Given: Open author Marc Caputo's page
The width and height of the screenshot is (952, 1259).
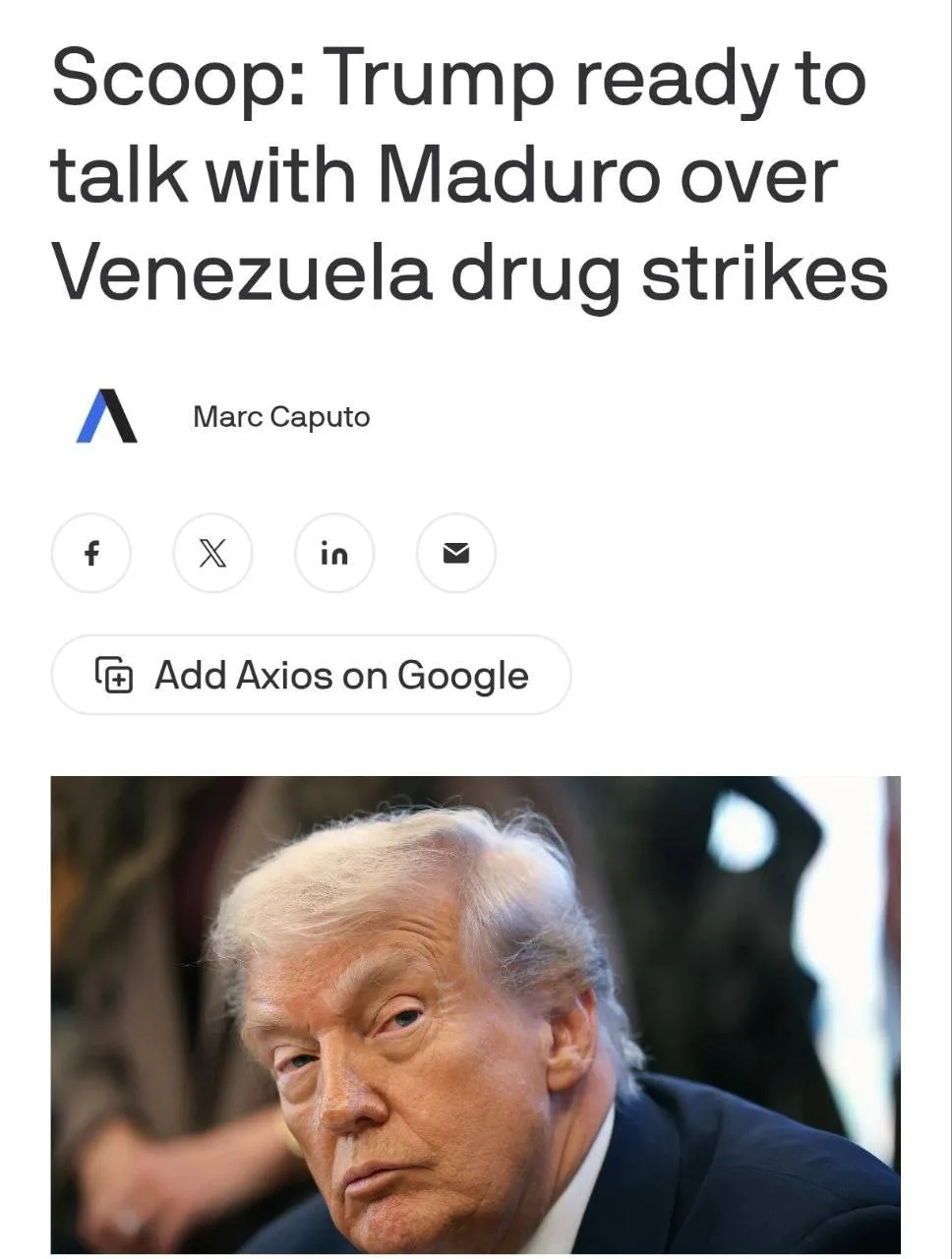Looking at the screenshot, I should pyautogui.click(x=281, y=416).
